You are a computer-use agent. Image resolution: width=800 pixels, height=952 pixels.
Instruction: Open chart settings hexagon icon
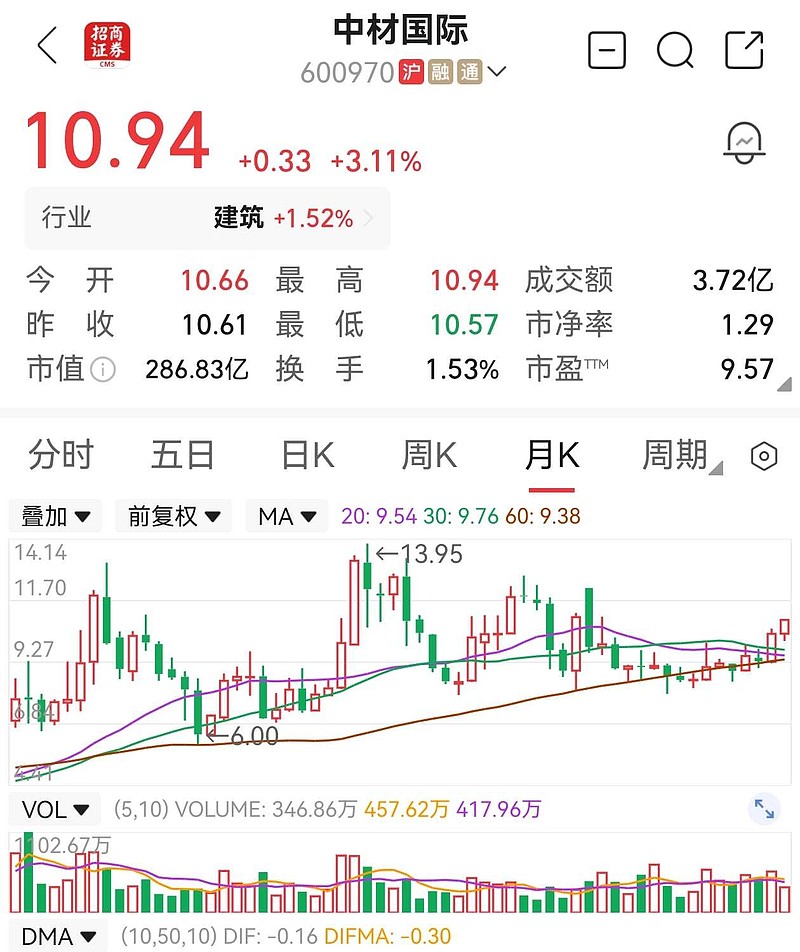tap(764, 456)
